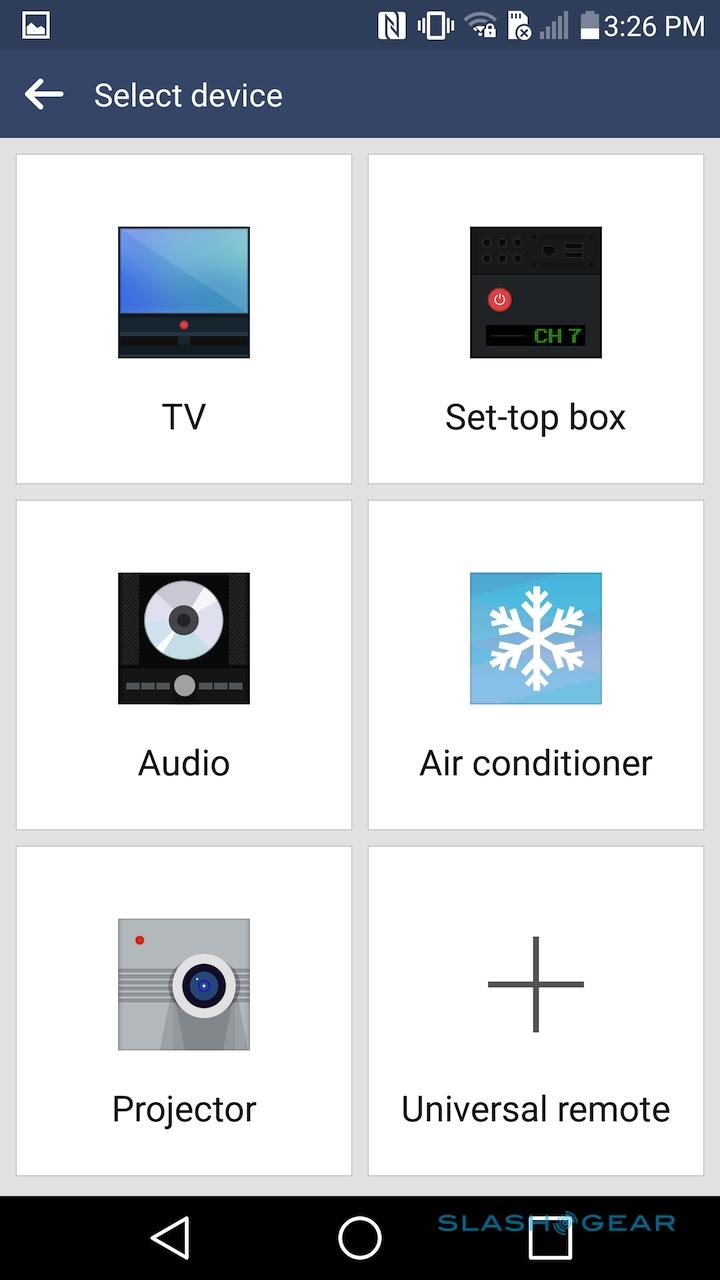Select the TV device tile
This screenshot has height=1280, width=720.
coord(184,319)
